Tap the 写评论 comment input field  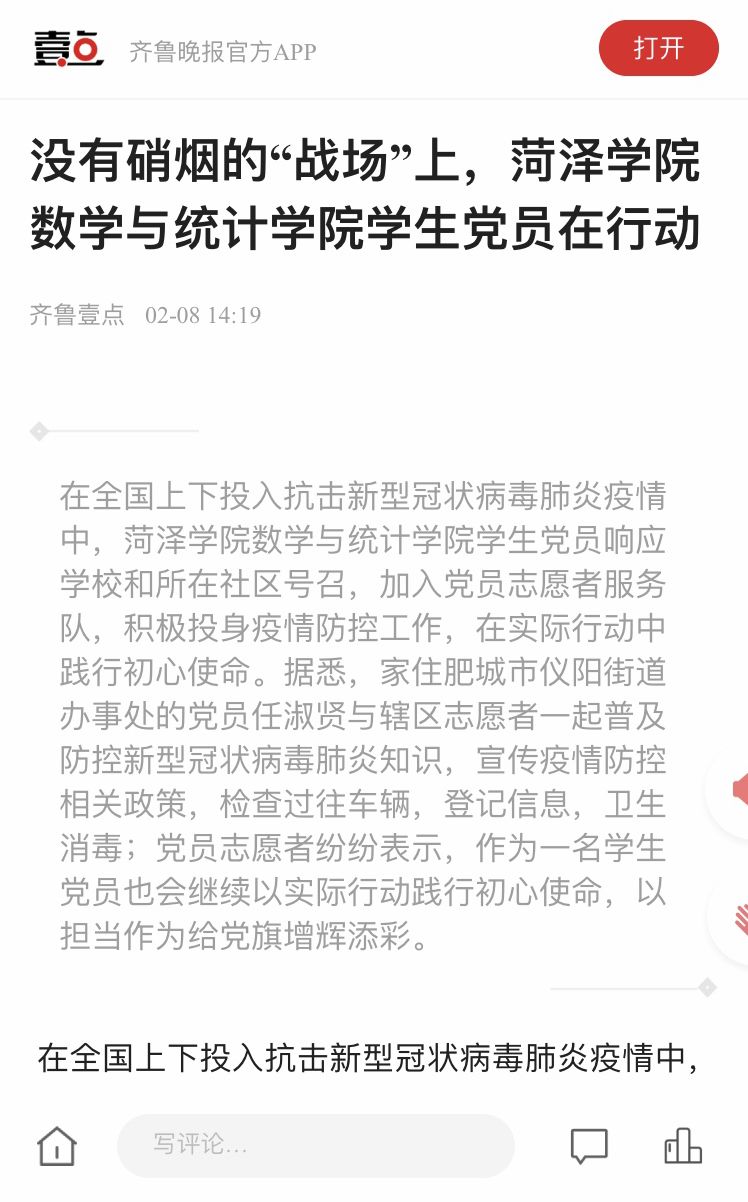pos(315,1145)
